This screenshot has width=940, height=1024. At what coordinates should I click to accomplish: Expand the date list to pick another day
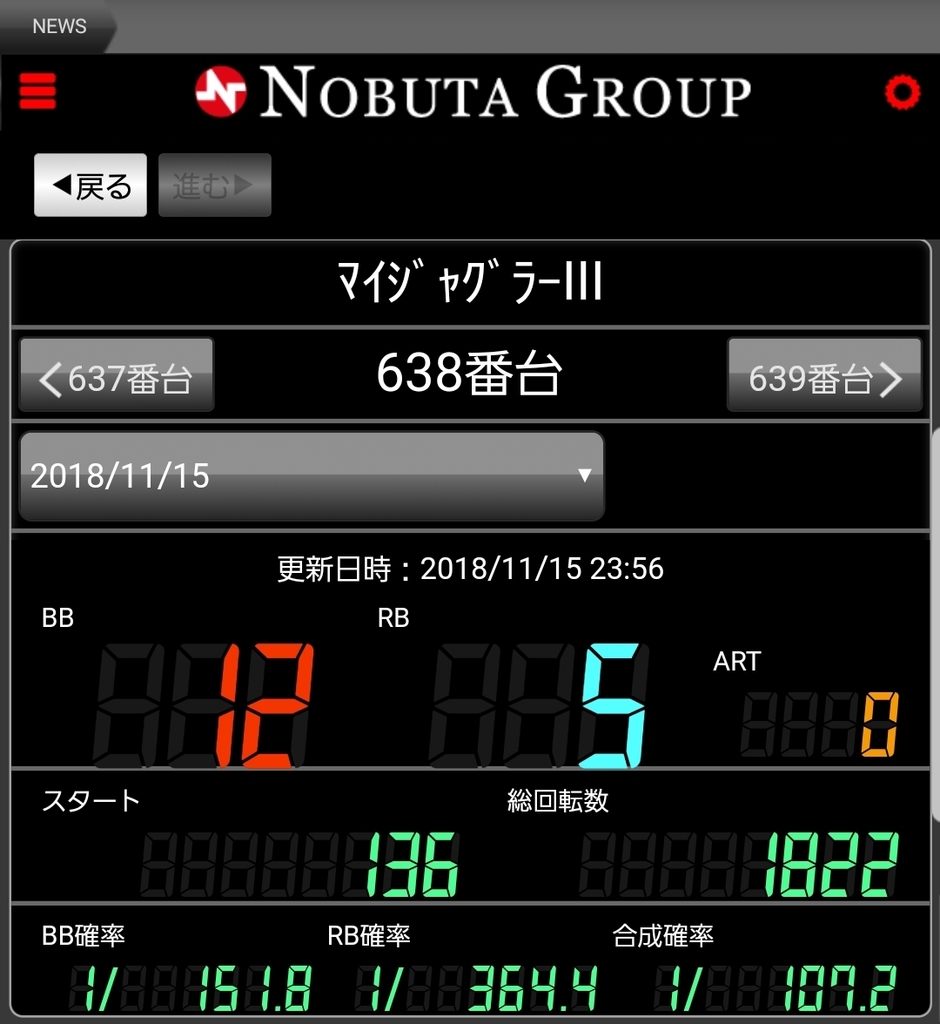pos(310,477)
